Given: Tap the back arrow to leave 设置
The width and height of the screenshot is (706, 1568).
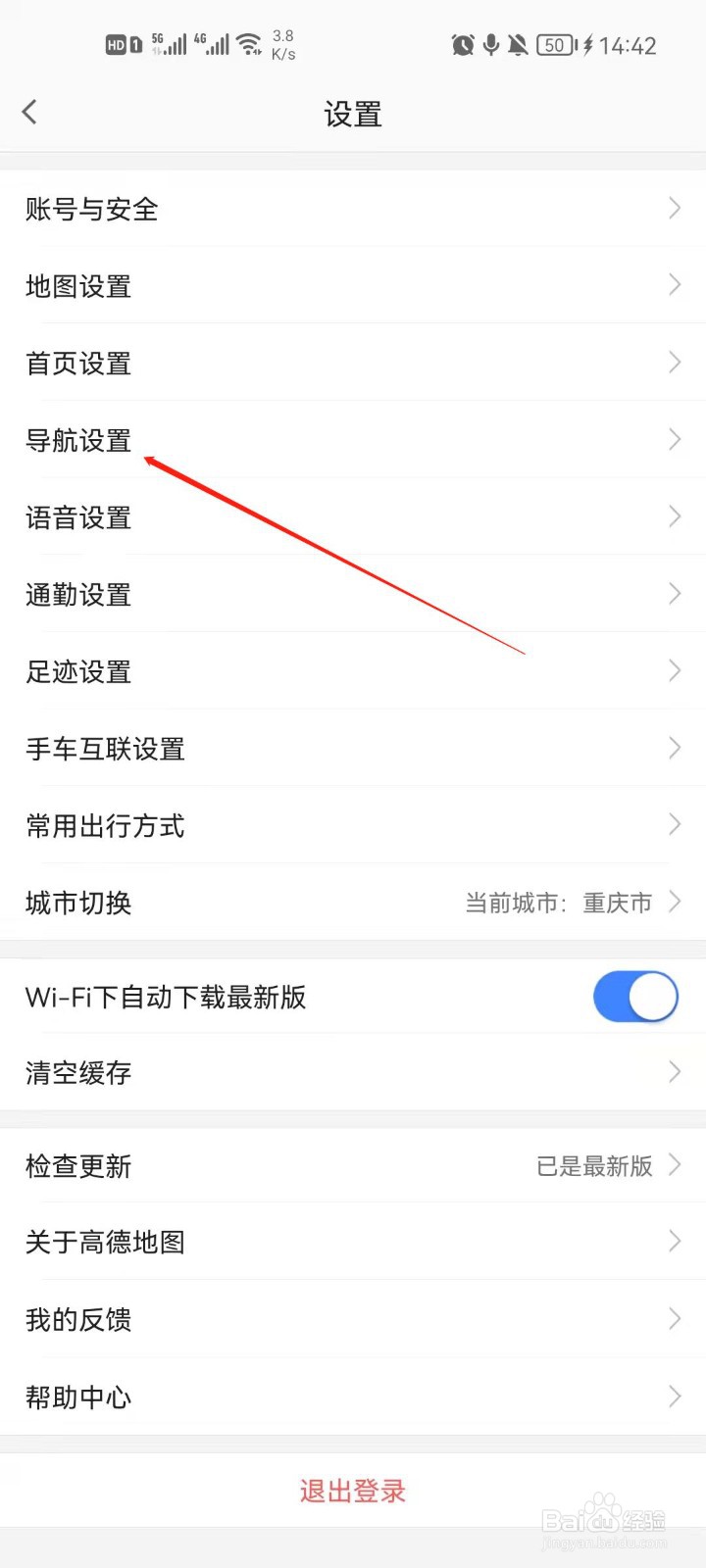Looking at the screenshot, I should pyautogui.click(x=29, y=112).
